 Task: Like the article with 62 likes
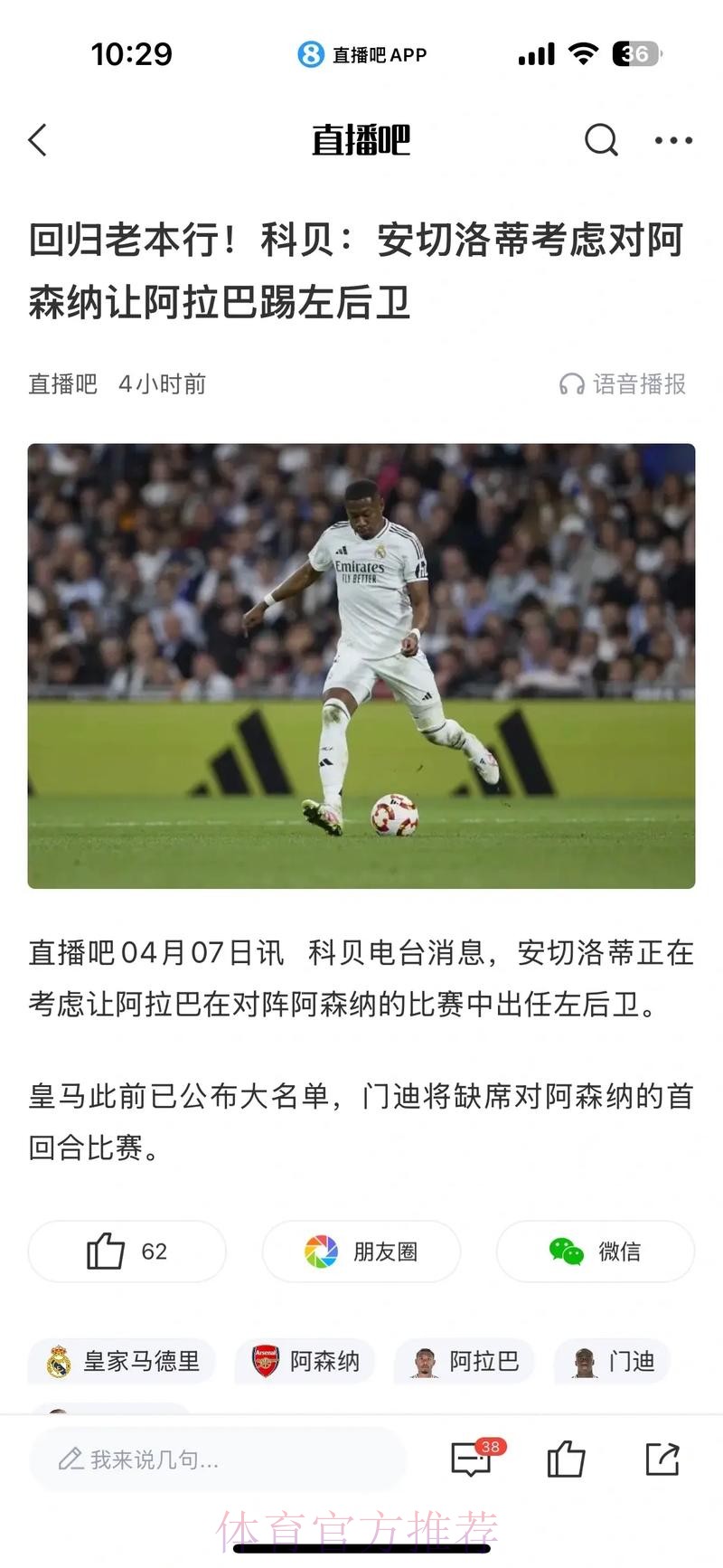[x=127, y=1252]
